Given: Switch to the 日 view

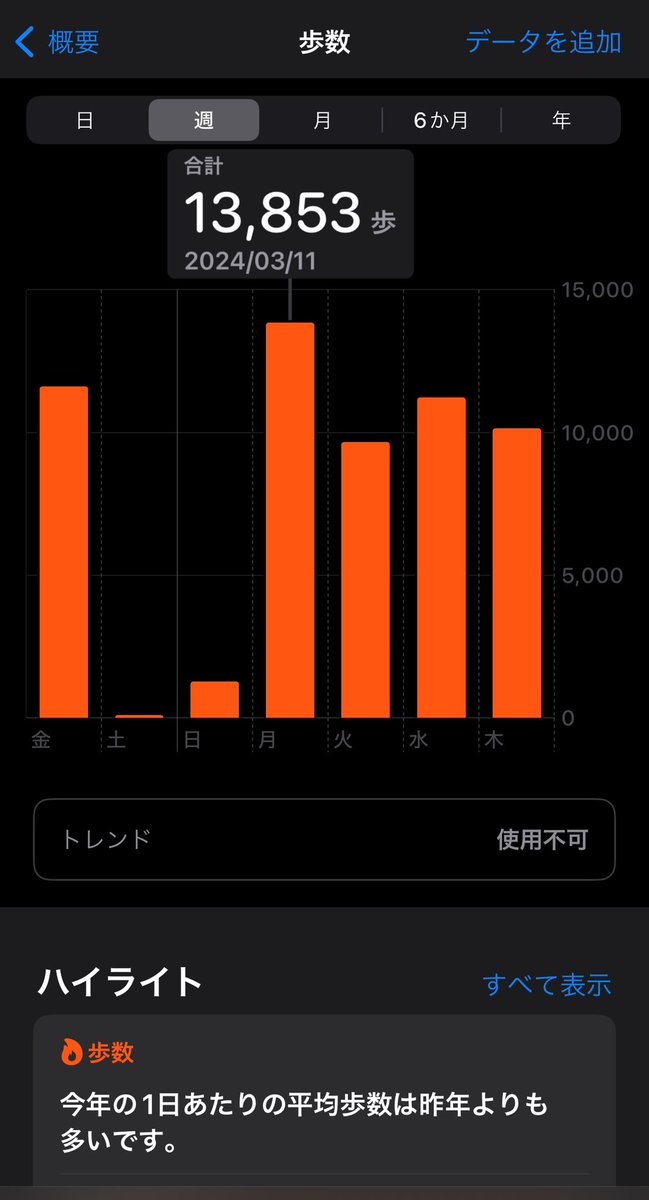Looking at the screenshot, I should point(85,120).
